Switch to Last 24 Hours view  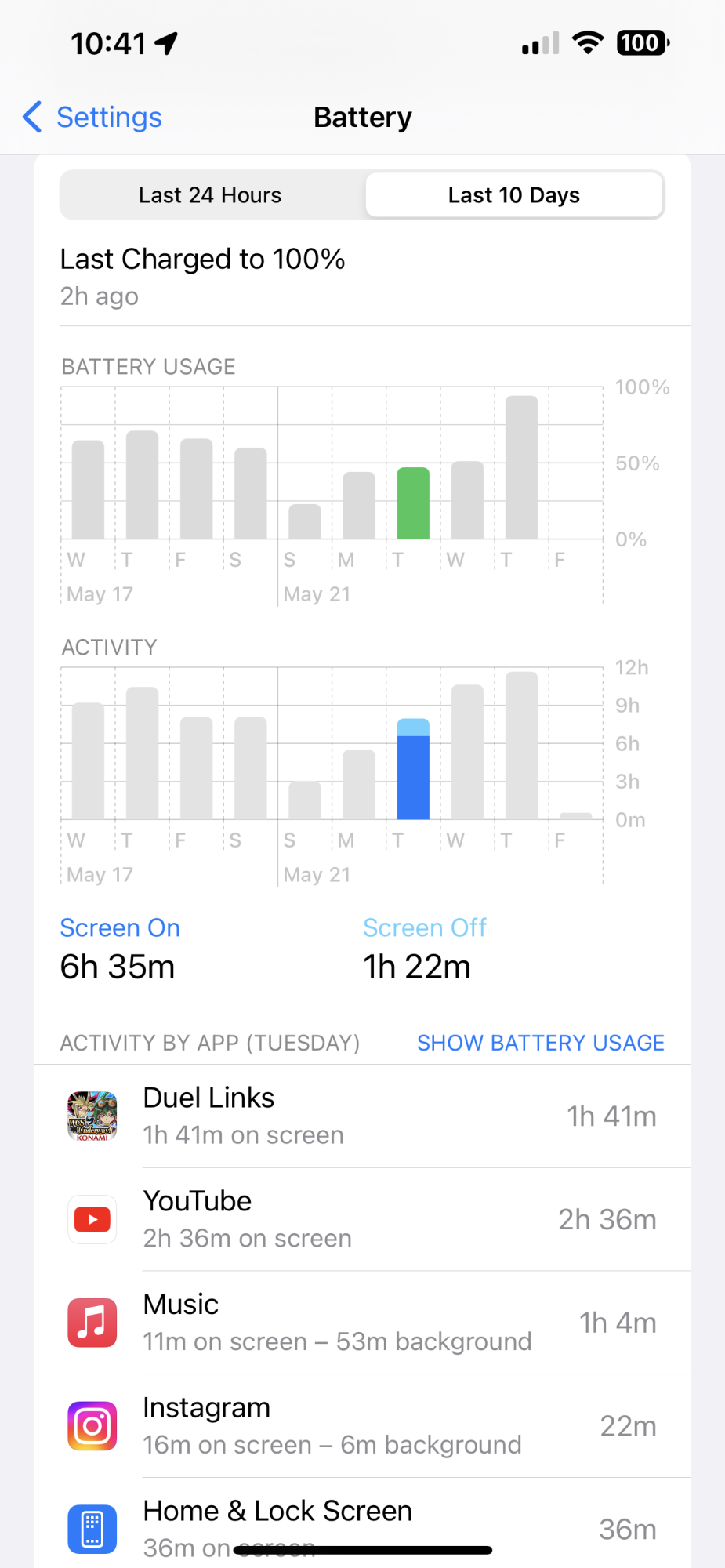[210, 195]
